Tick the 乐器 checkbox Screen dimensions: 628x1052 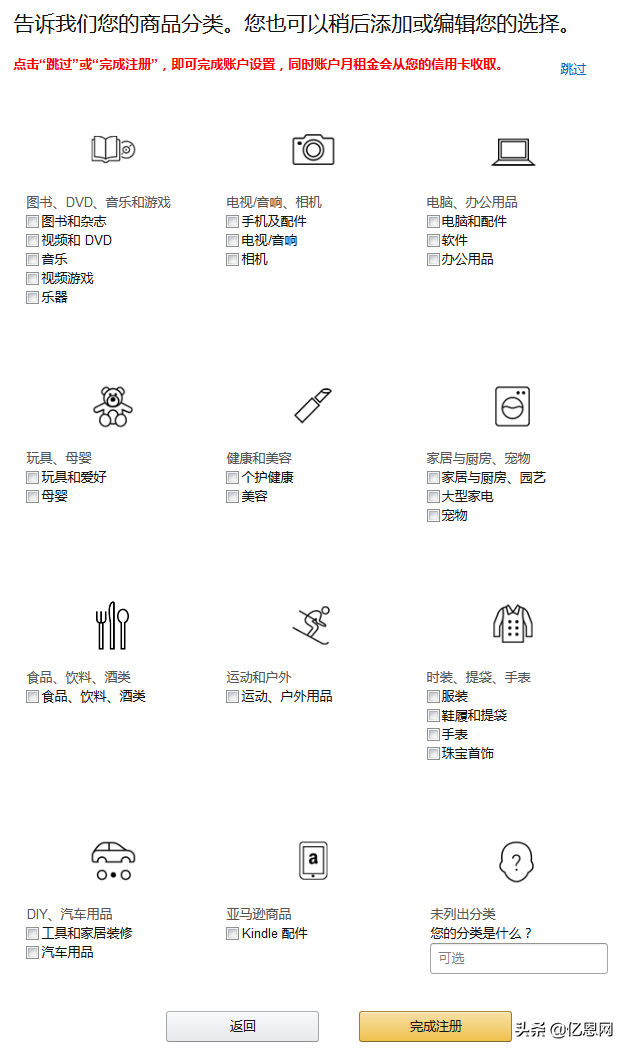tap(33, 298)
